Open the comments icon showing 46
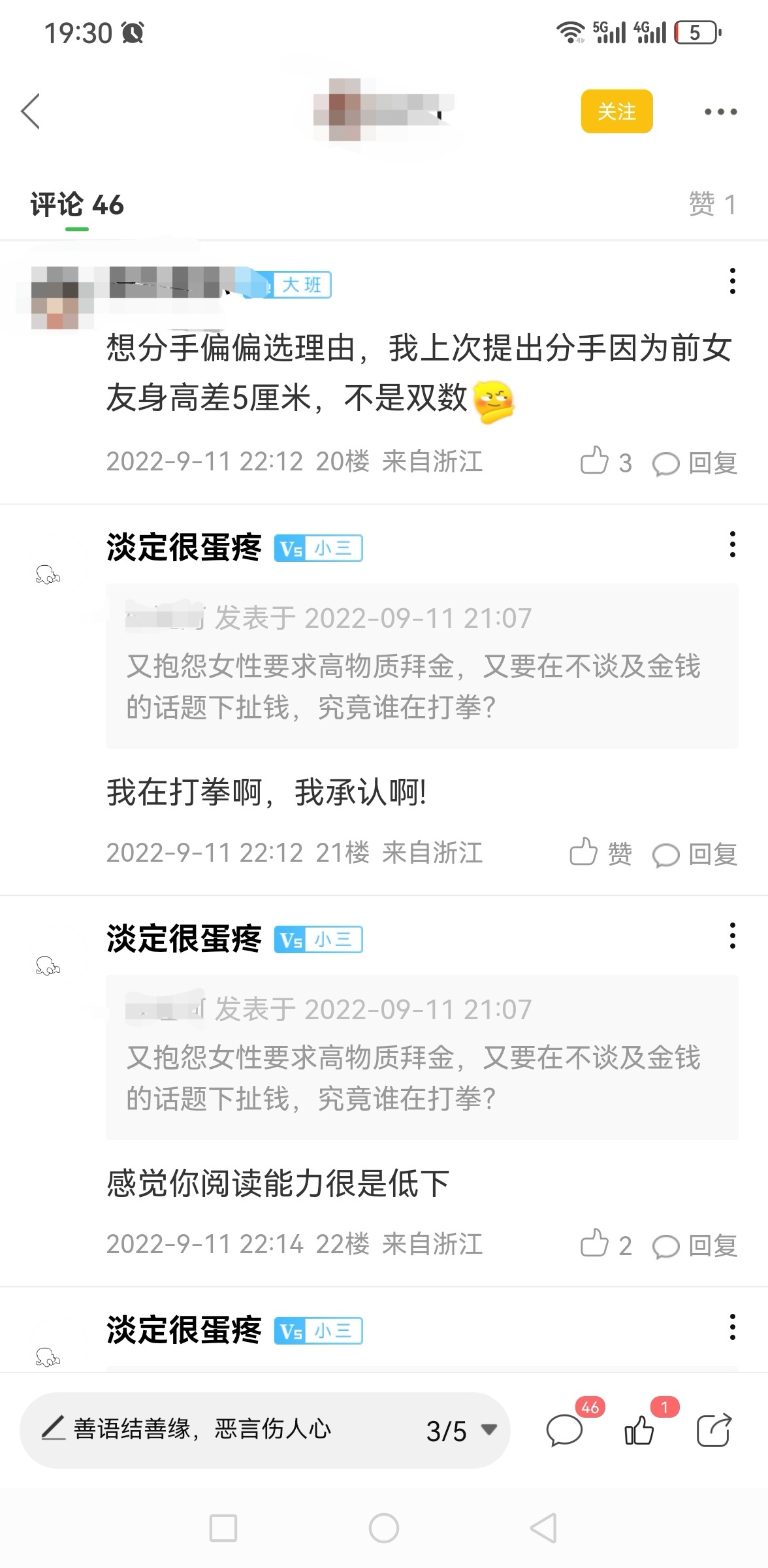 (x=564, y=1431)
